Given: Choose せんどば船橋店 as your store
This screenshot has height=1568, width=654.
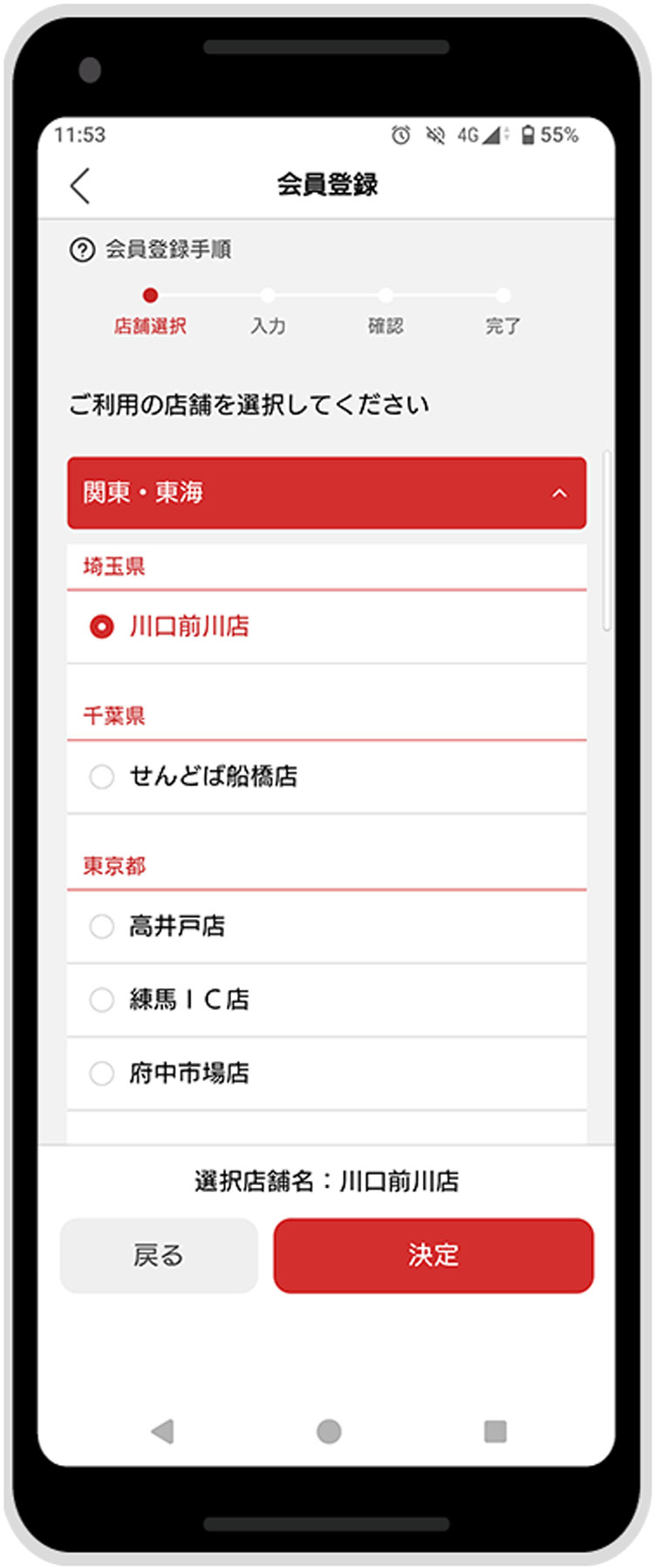Looking at the screenshot, I should tap(102, 776).
